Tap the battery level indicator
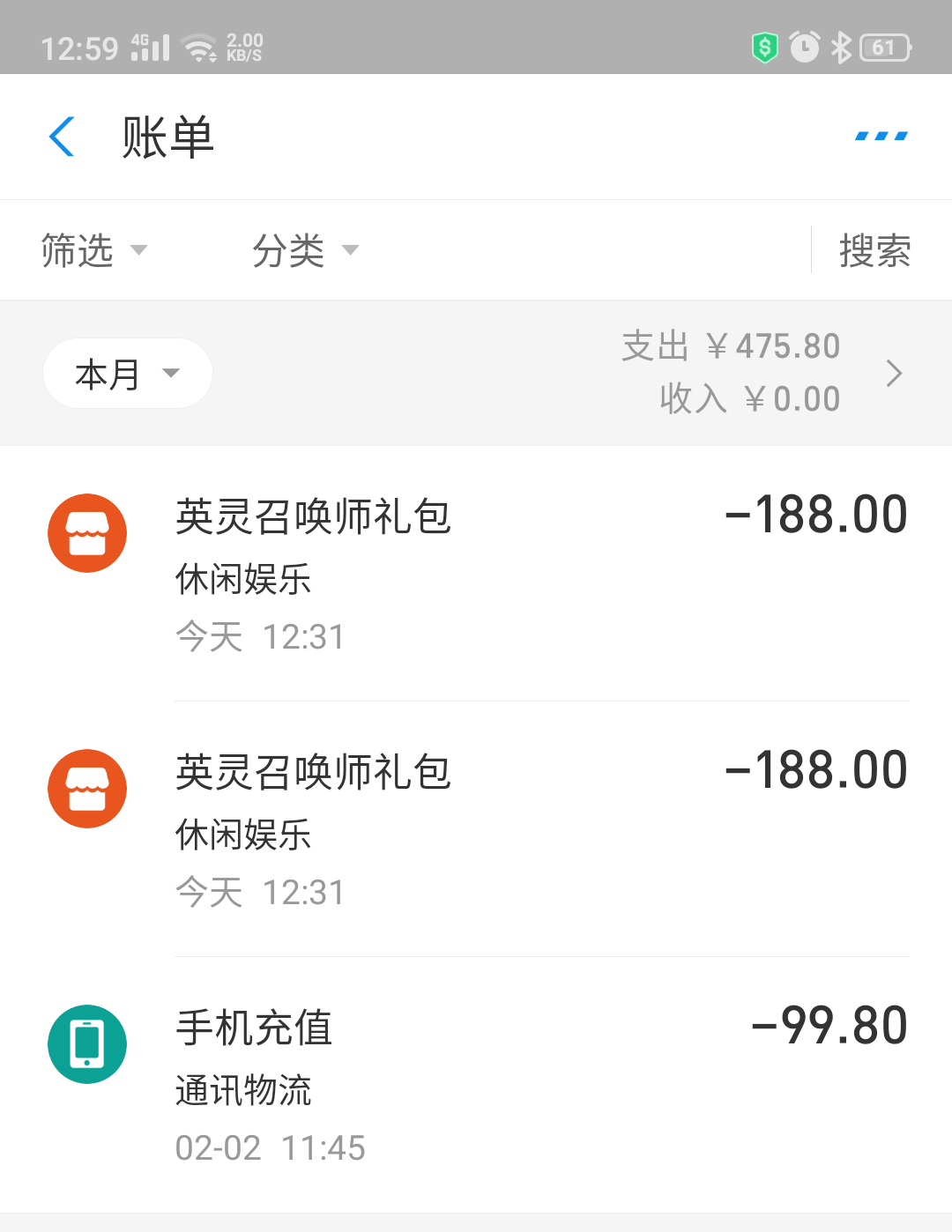Screen dimensions: 952x1232 tap(888, 48)
